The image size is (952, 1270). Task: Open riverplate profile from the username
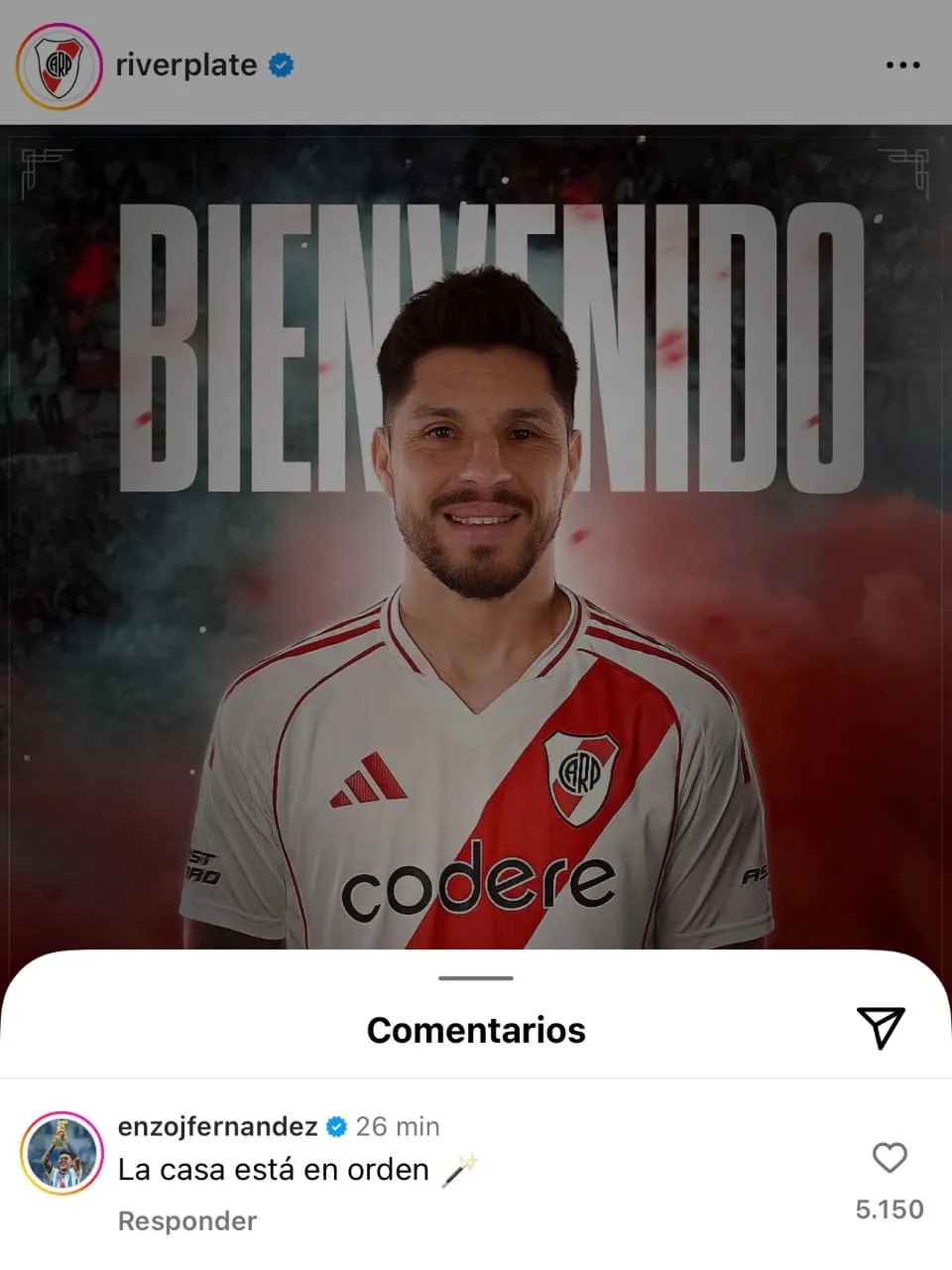coord(186,65)
